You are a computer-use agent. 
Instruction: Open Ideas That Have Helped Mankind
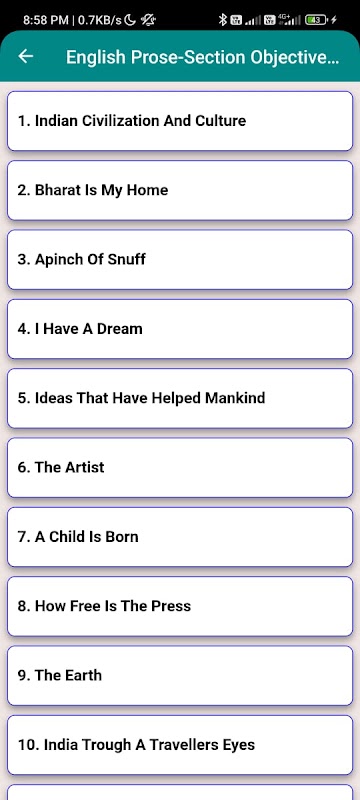pos(180,398)
